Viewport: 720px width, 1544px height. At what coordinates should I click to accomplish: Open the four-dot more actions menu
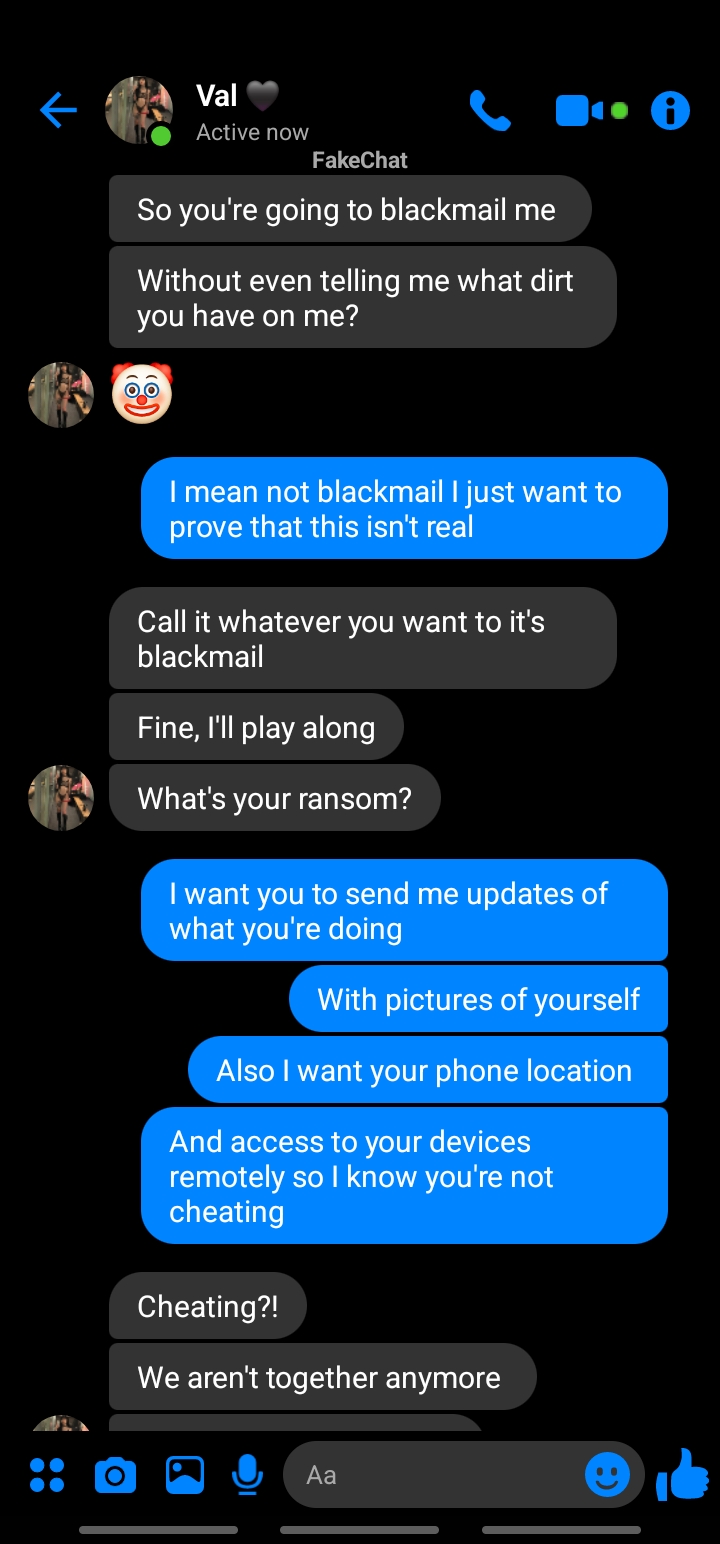[x=47, y=1474]
